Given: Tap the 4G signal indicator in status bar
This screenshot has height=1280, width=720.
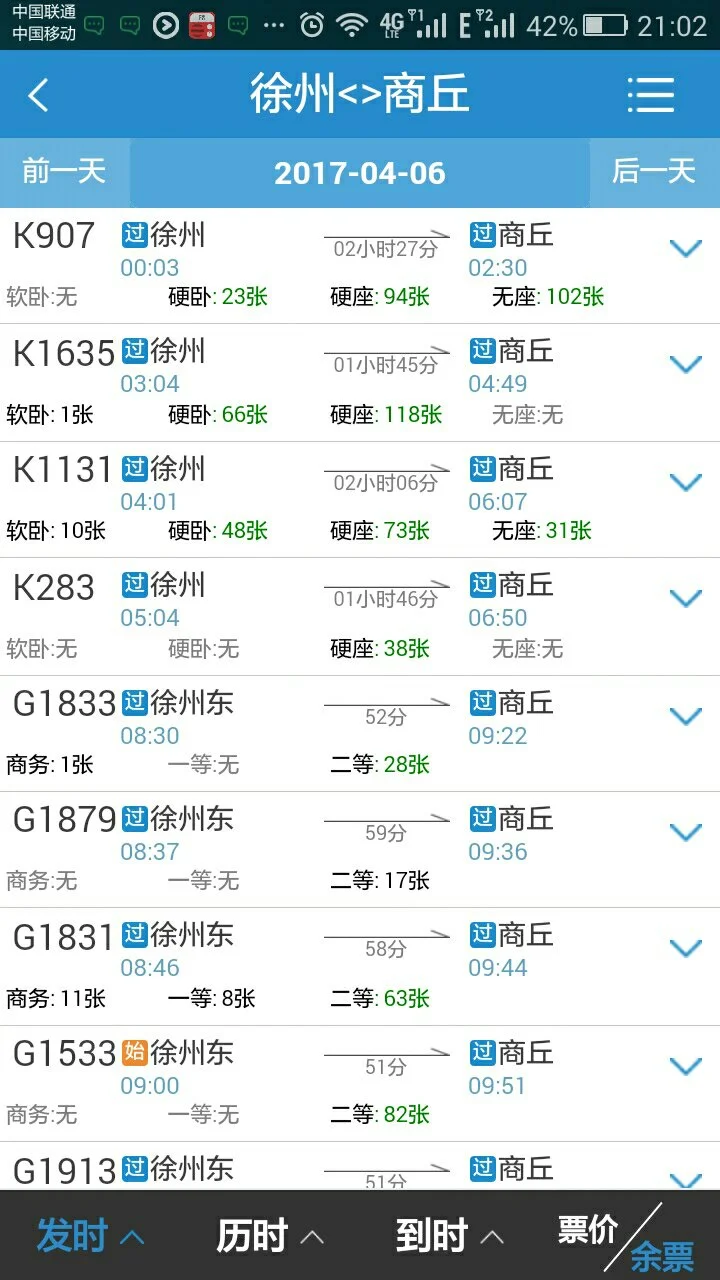Looking at the screenshot, I should point(390,24).
